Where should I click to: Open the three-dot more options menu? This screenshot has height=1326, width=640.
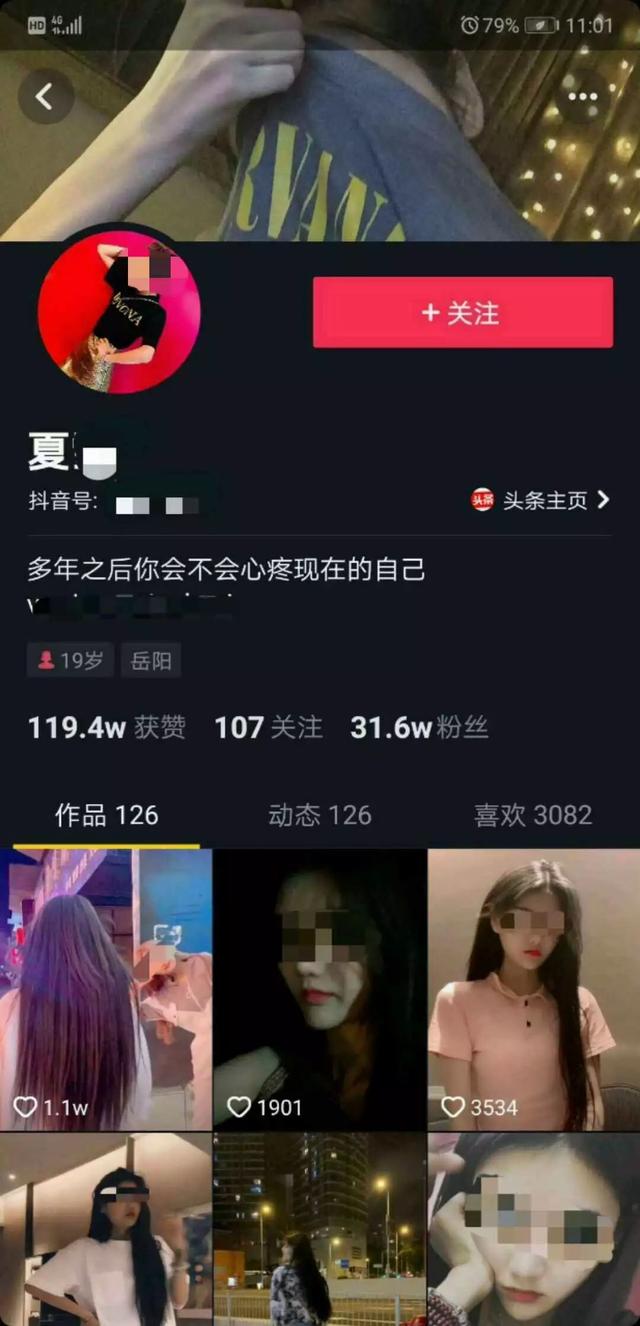click(582, 97)
